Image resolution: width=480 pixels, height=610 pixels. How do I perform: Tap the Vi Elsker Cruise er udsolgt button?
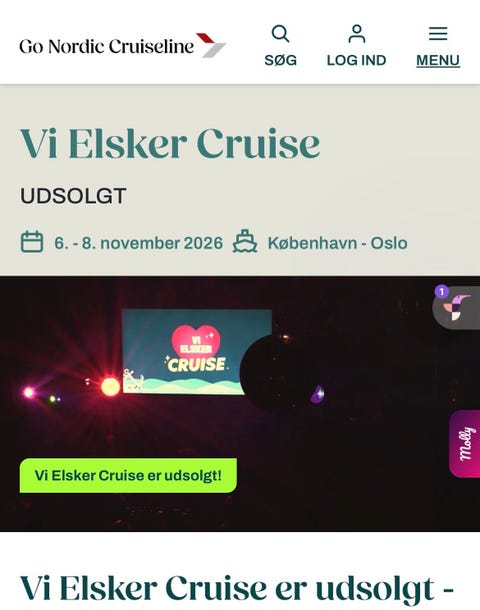128,475
